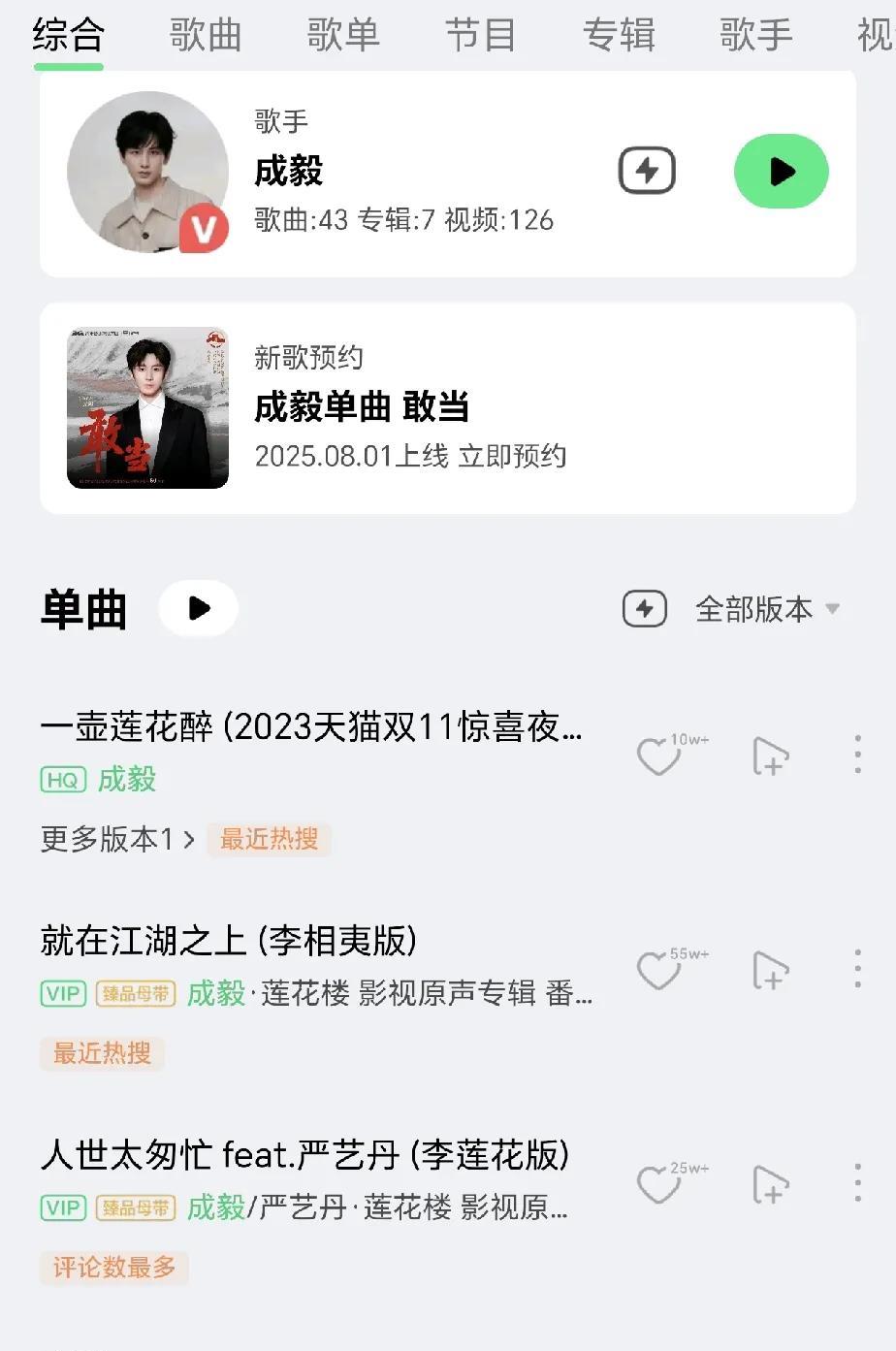Play all in the 单曲 section
This screenshot has height=1351, width=896.
pyautogui.click(x=199, y=608)
